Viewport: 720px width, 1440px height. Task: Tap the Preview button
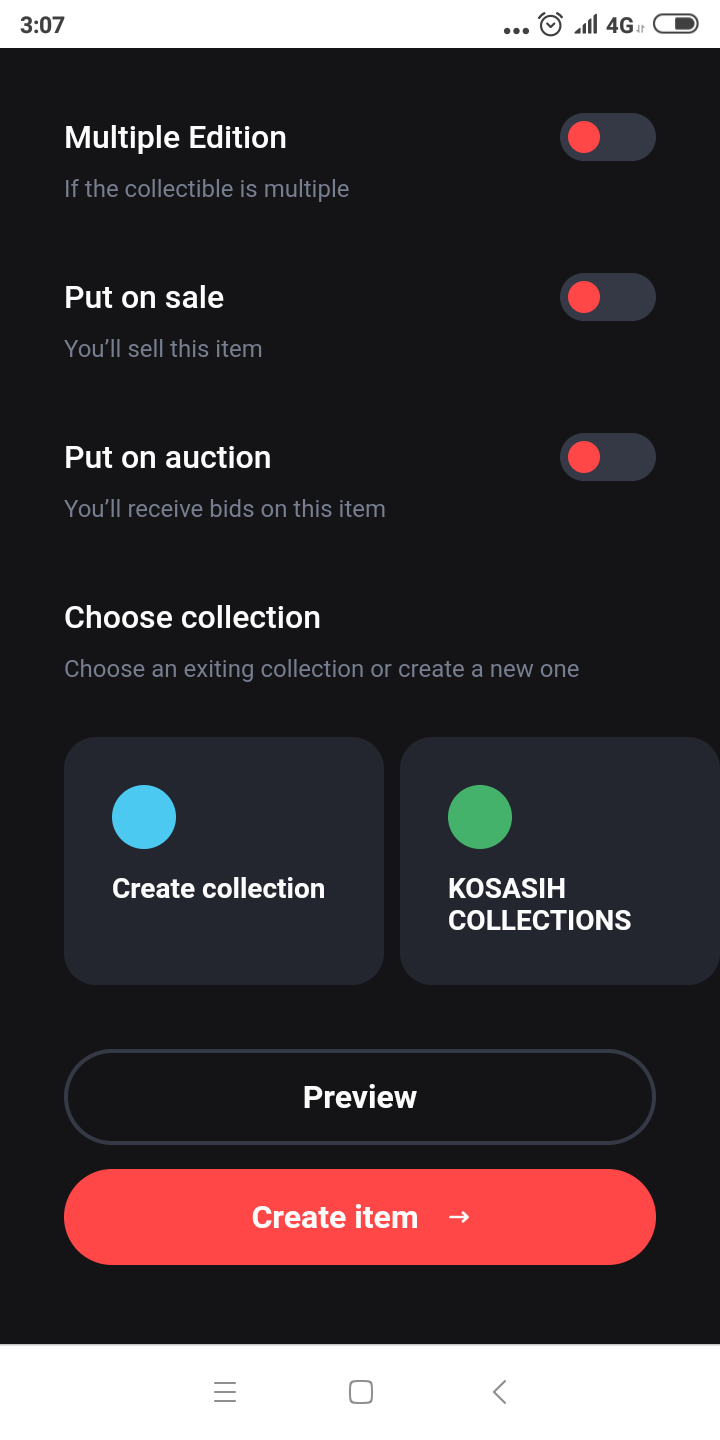click(x=360, y=1096)
